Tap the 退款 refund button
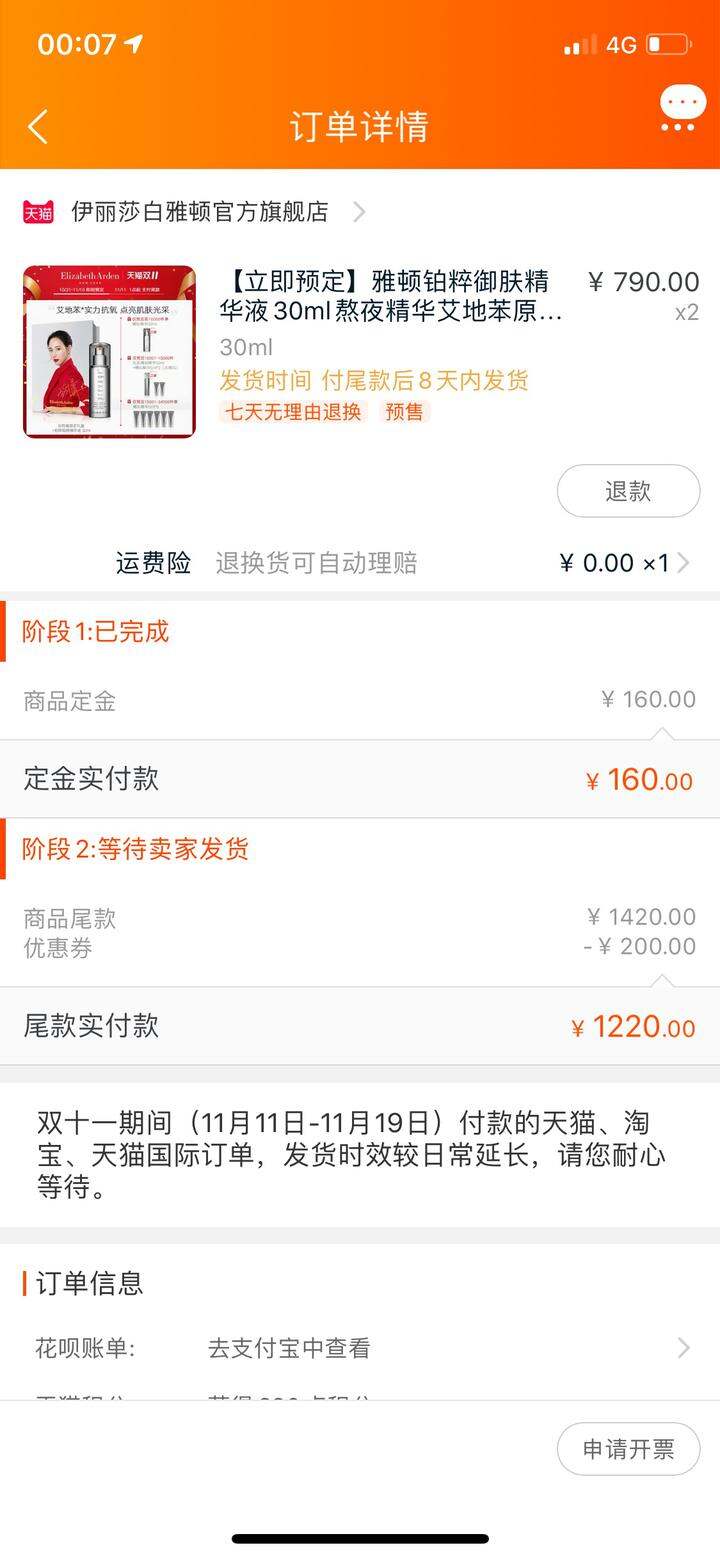 [628, 491]
